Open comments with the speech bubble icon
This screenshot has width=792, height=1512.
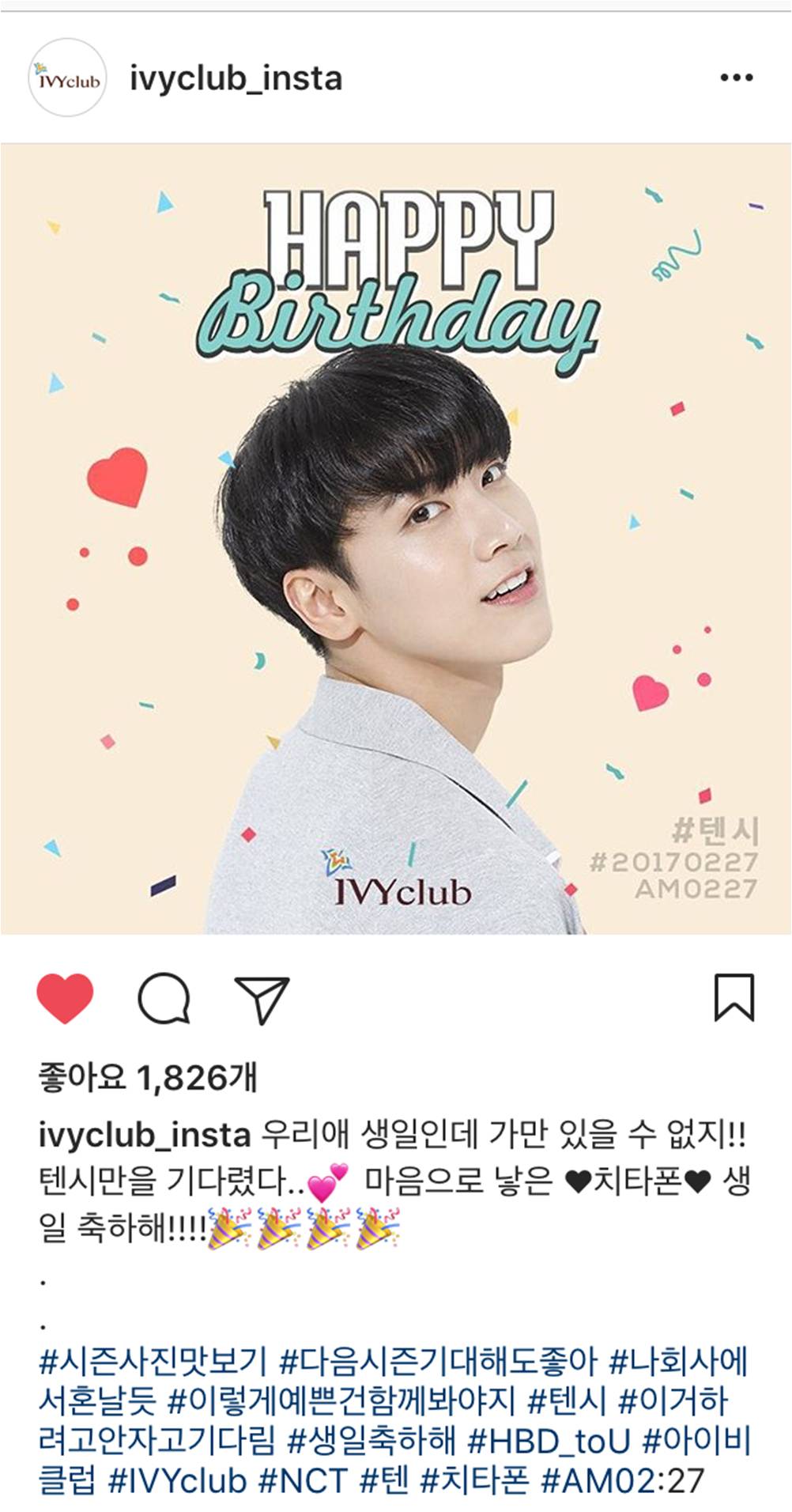coord(164,999)
